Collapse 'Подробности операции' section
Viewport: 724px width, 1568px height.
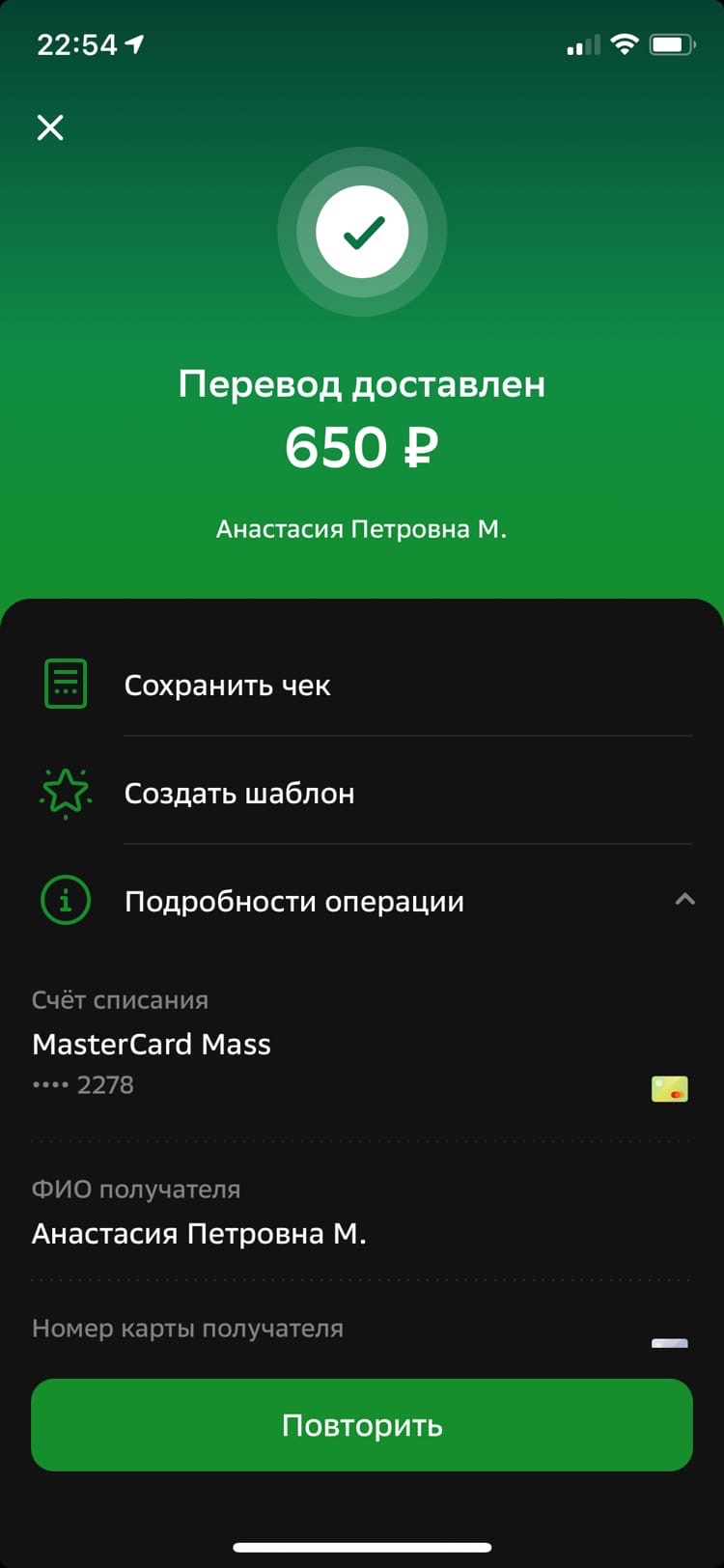coord(362,901)
